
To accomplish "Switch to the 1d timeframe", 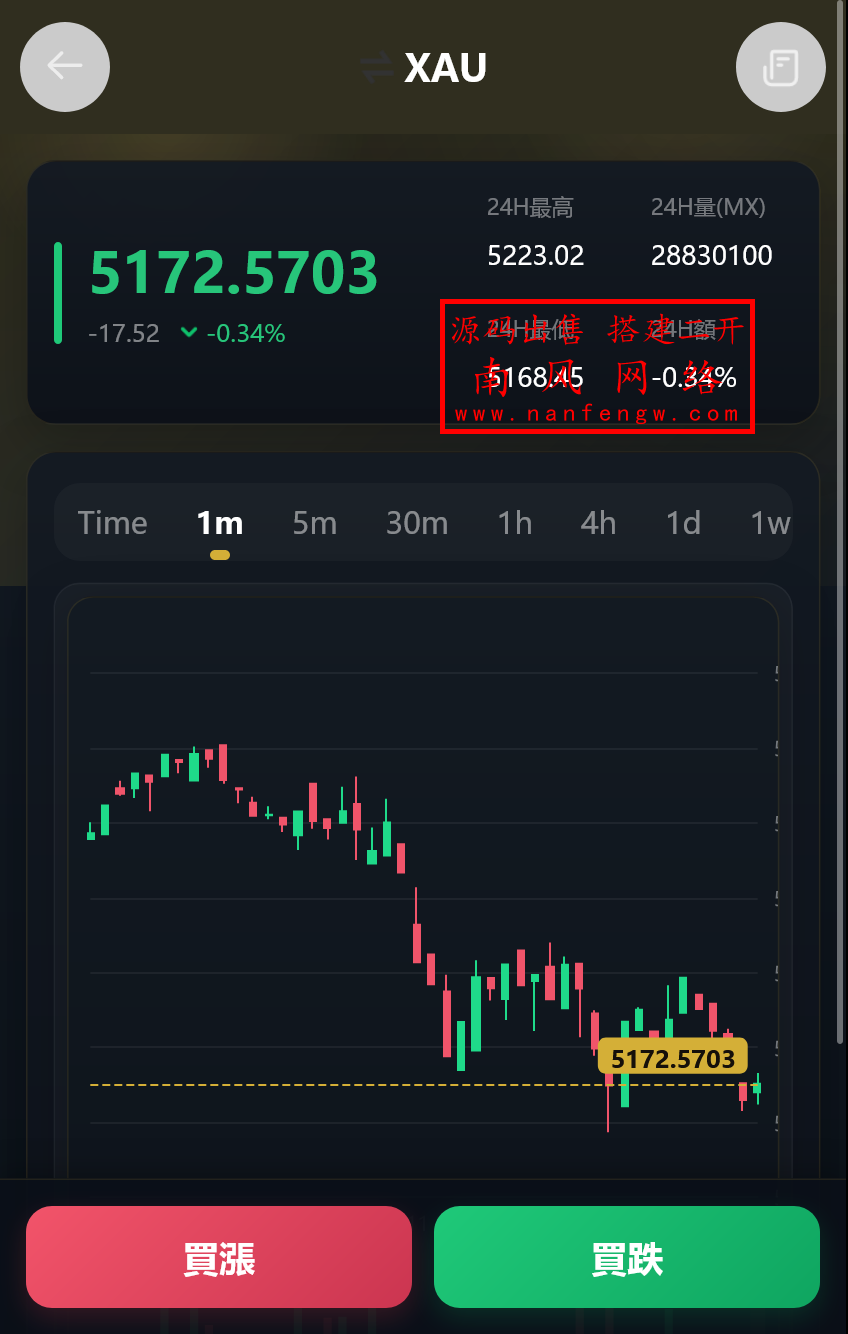I will [682, 522].
